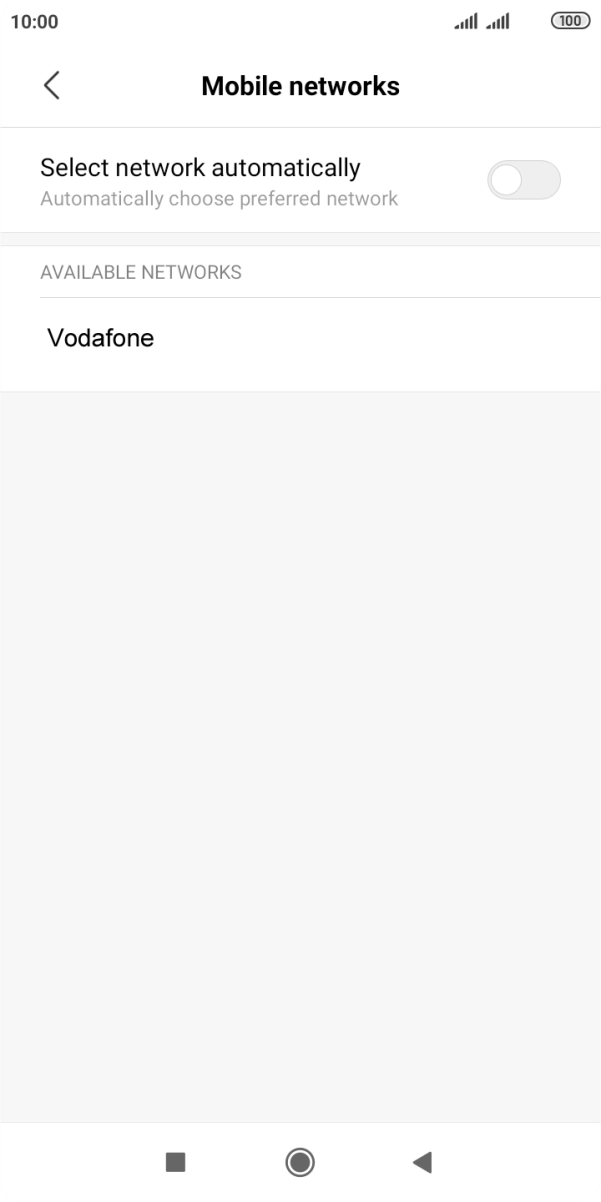Tap the system home button
601x1202 pixels.
click(x=300, y=1161)
